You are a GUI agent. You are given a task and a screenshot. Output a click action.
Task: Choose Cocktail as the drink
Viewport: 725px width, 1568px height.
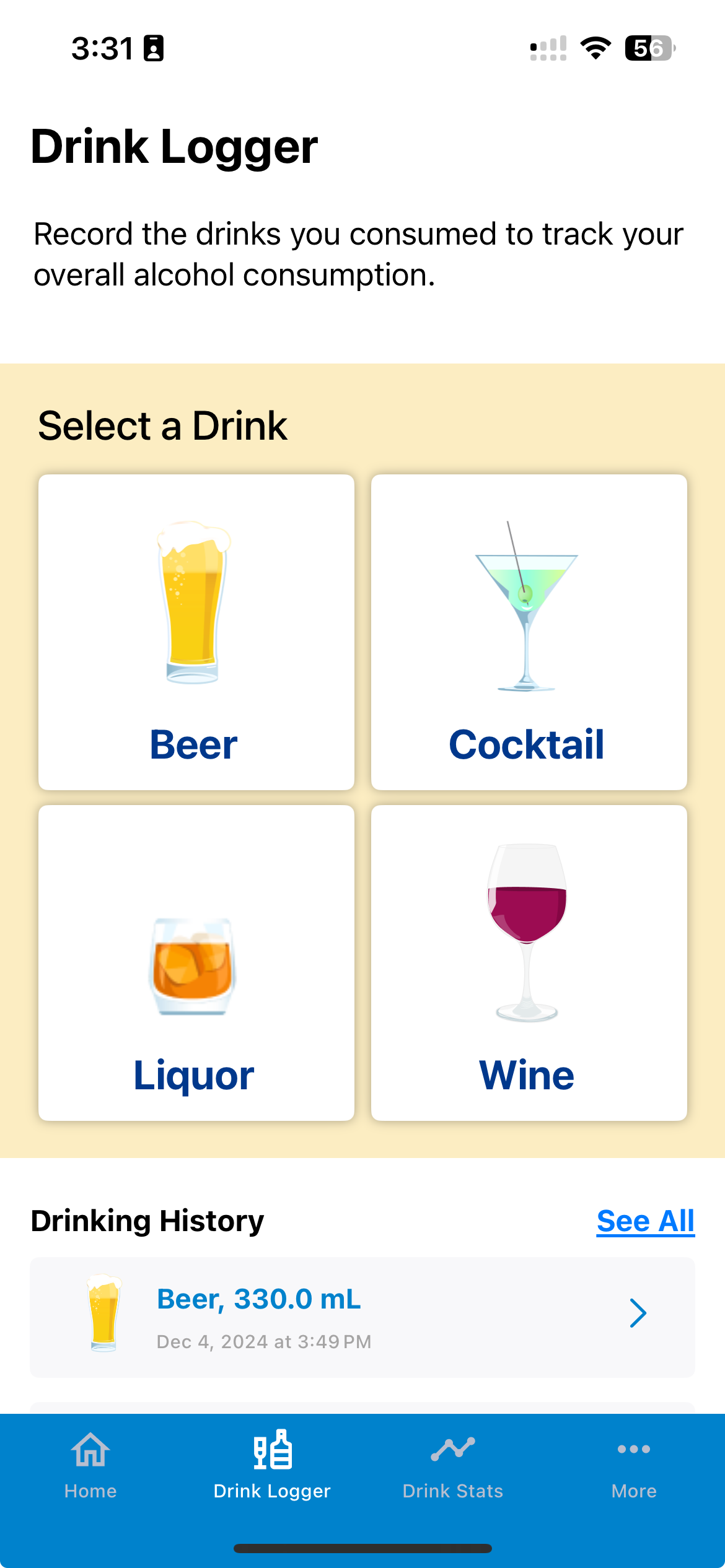529,632
